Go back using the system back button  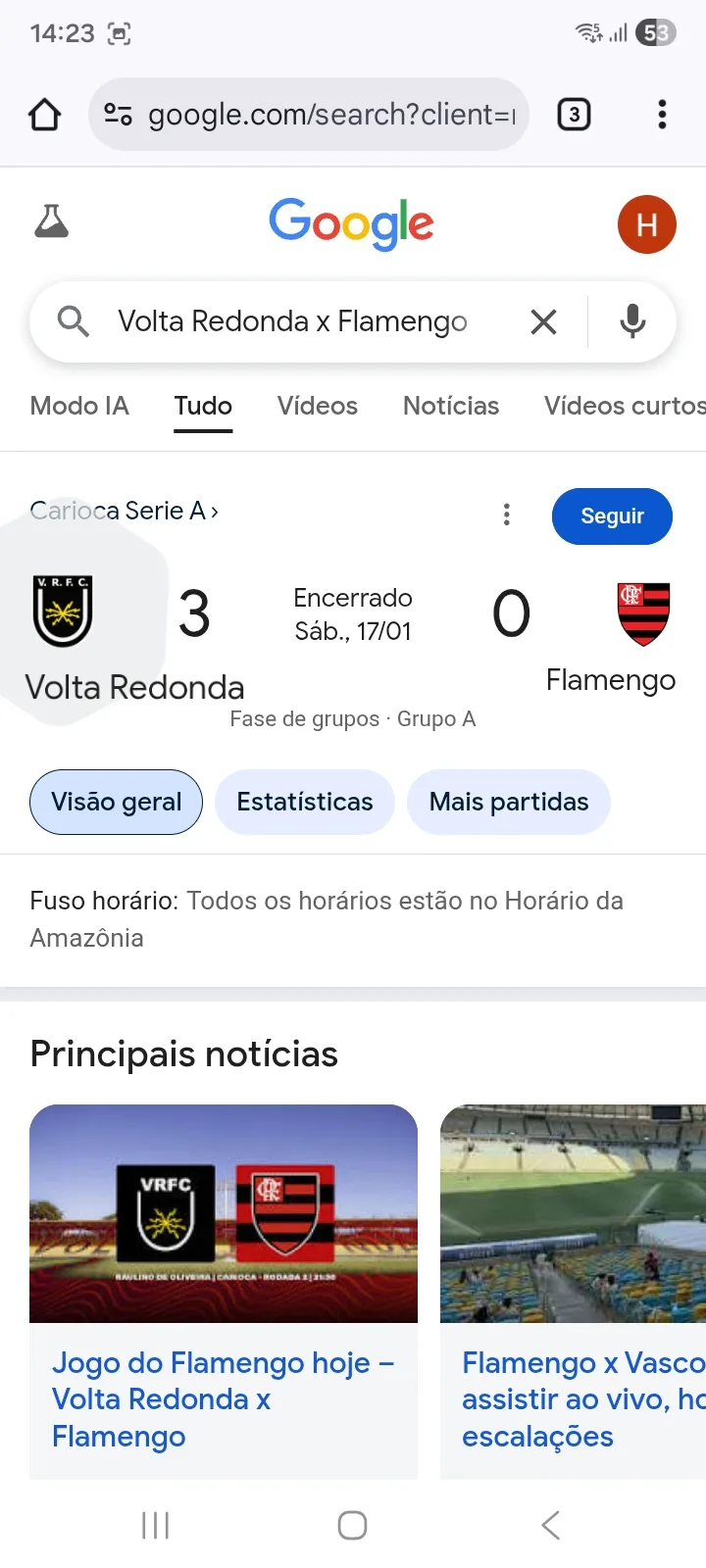pos(551,1525)
